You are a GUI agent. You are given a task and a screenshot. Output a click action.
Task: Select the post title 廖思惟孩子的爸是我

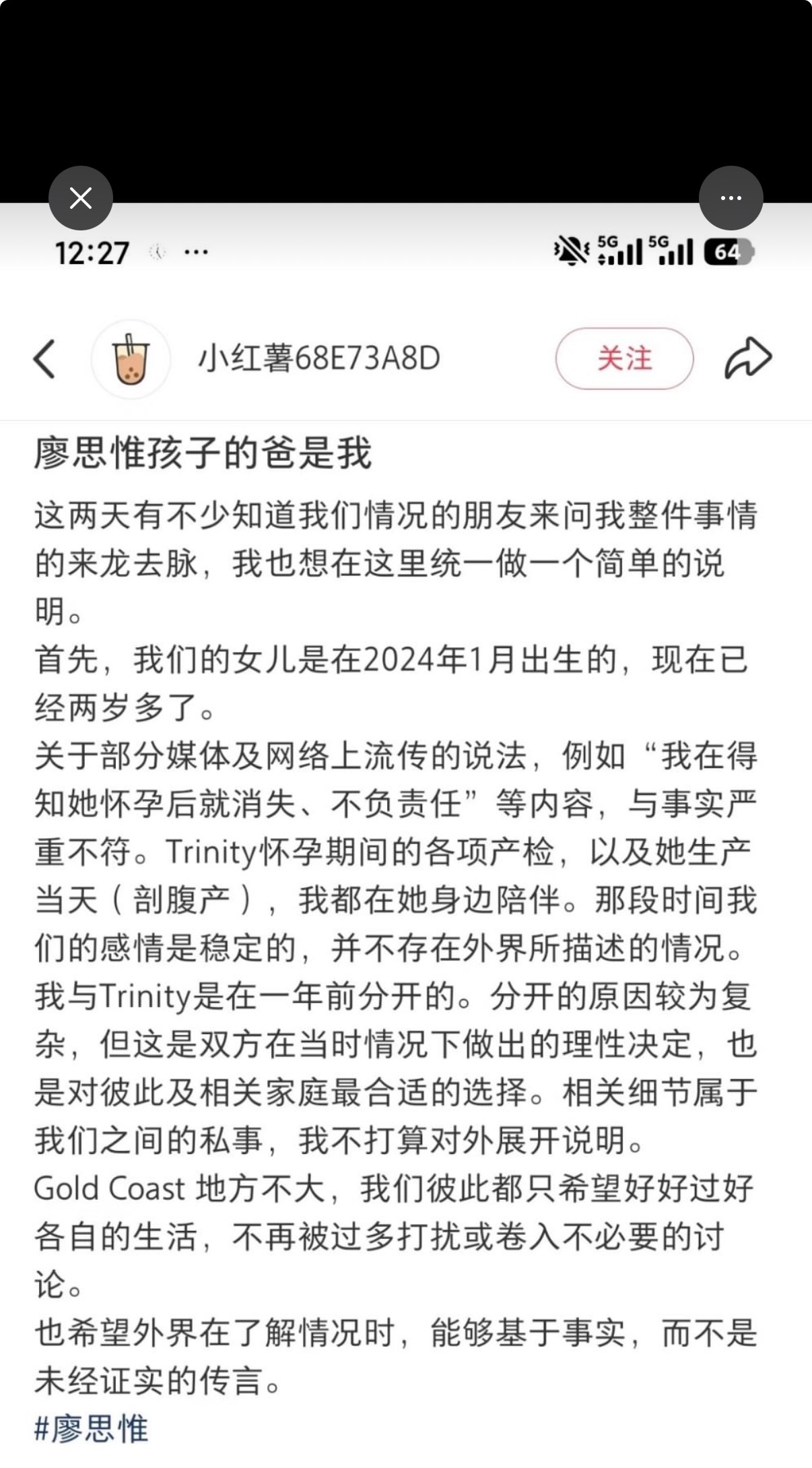pos(202,453)
